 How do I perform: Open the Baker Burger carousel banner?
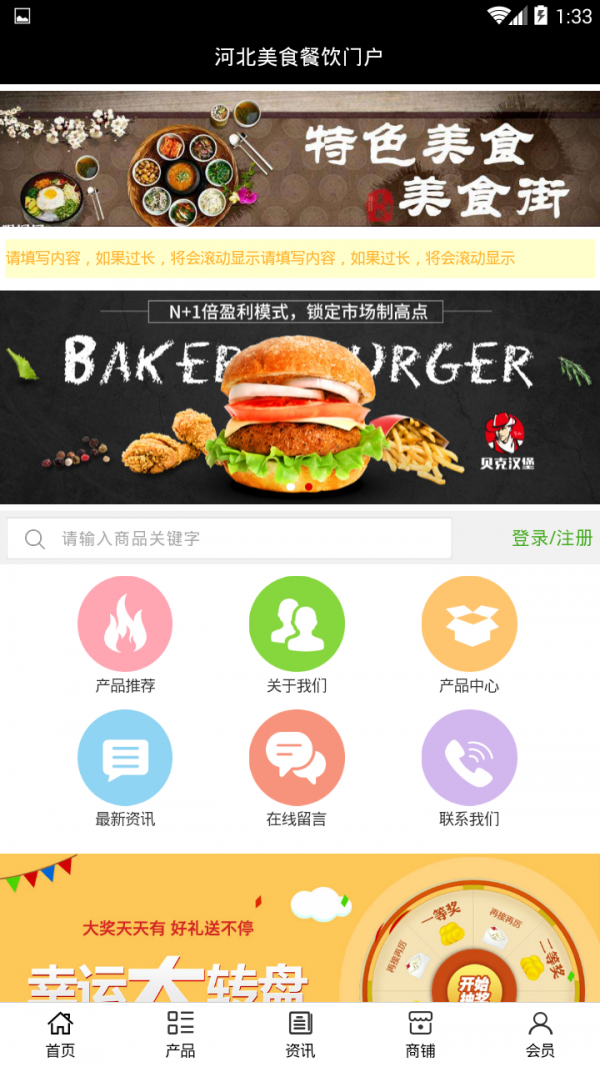point(300,397)
